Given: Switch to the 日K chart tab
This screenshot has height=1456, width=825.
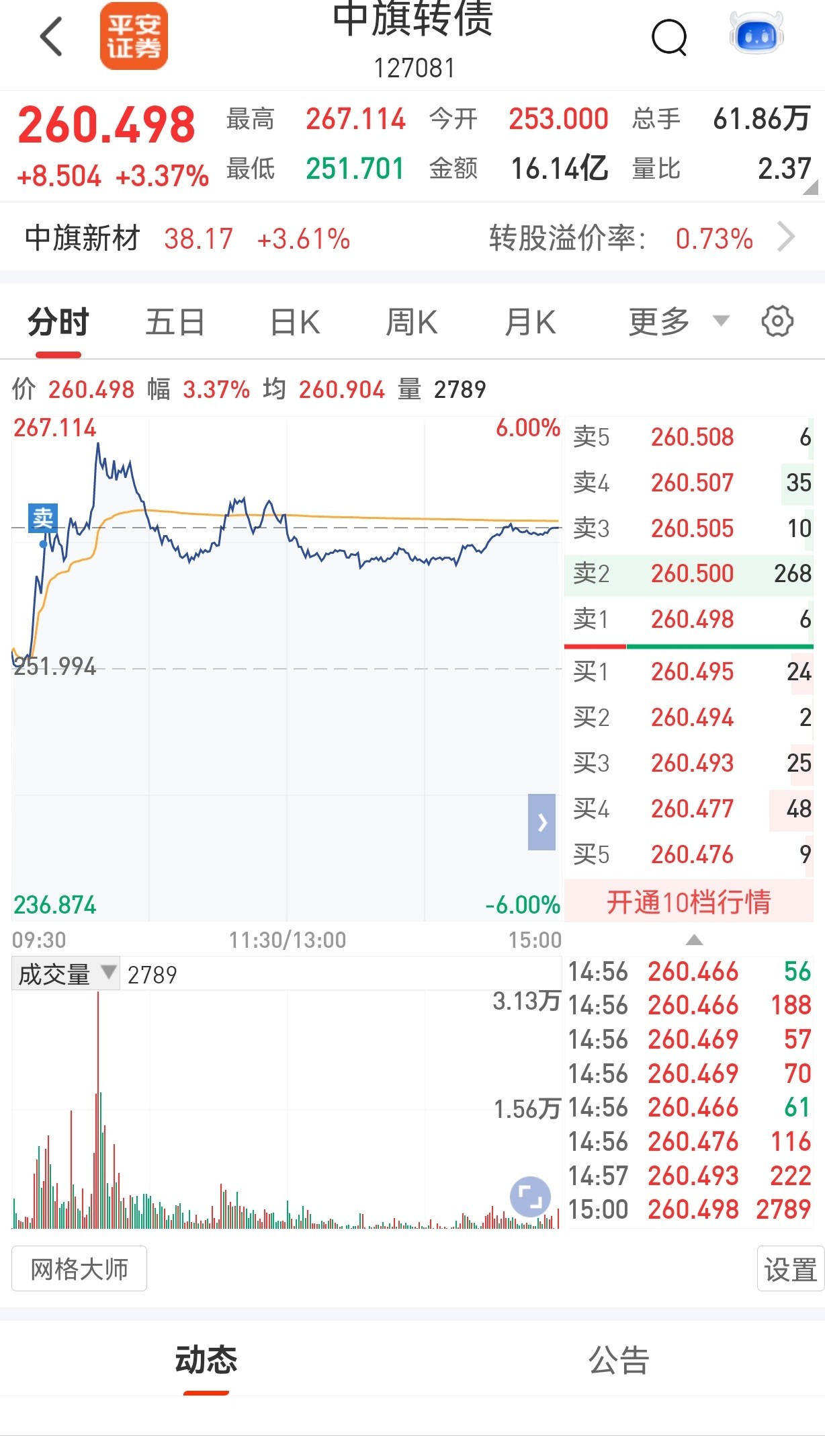Looking at the screenshot, I should [295, 322].
